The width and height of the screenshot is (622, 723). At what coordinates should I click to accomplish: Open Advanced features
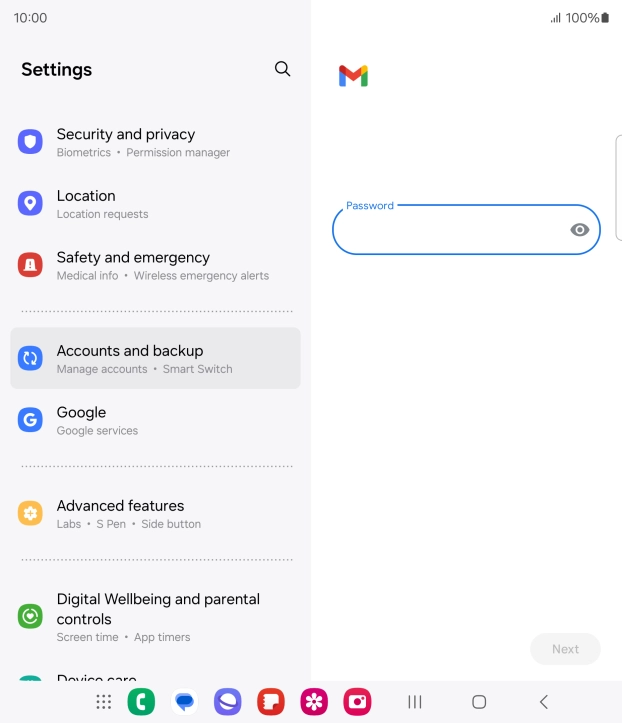(155, 514)
